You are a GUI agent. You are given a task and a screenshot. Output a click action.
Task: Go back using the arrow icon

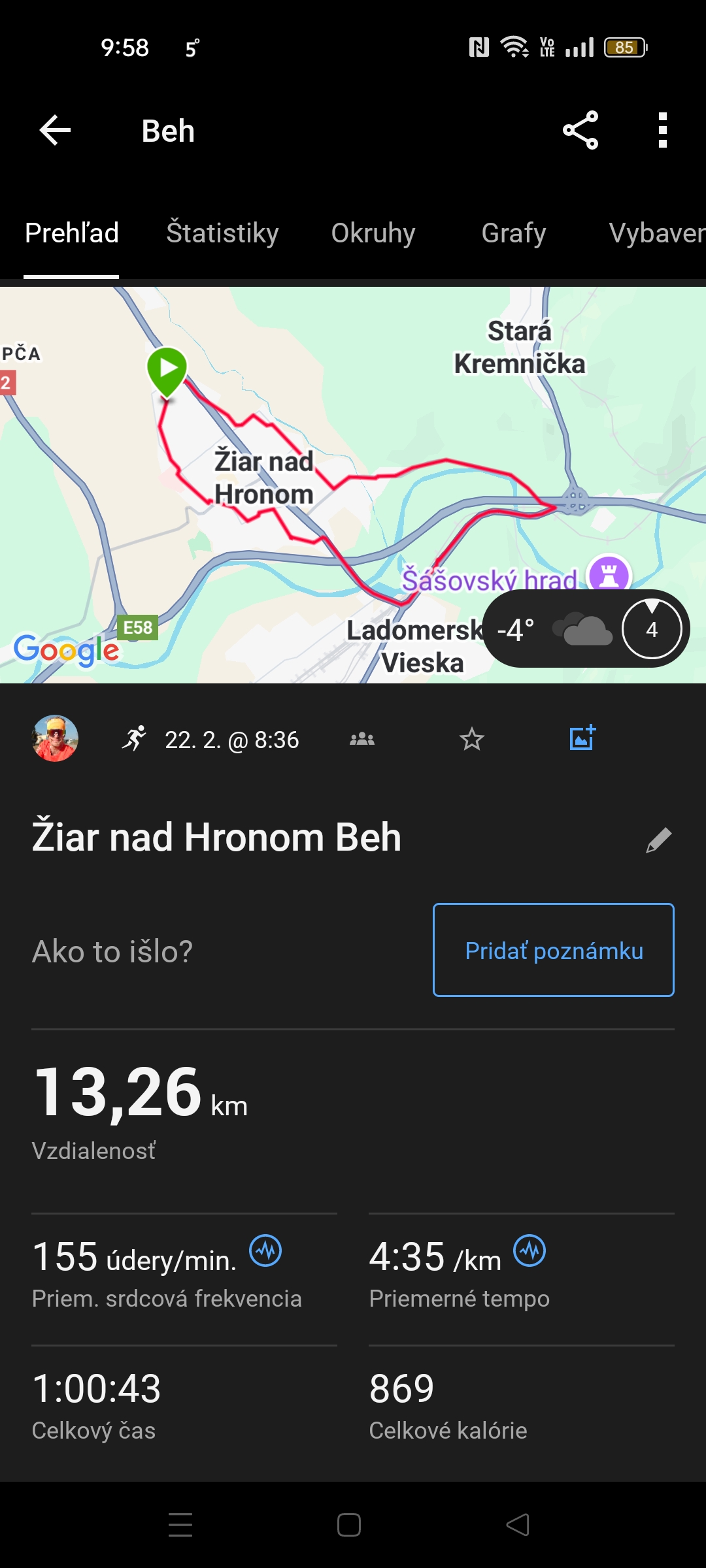pos(55,131)
